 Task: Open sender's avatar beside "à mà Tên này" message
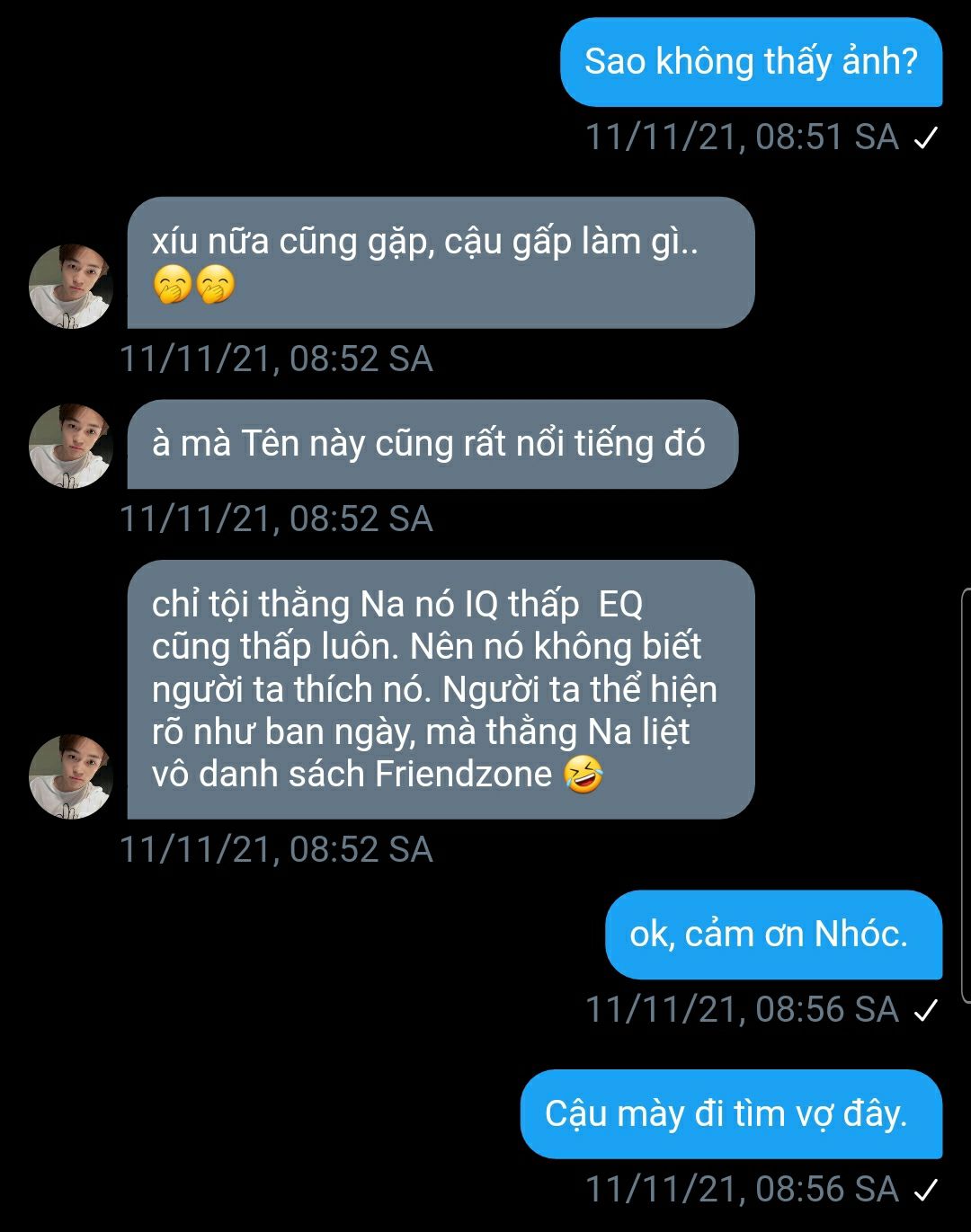[71, 446]
